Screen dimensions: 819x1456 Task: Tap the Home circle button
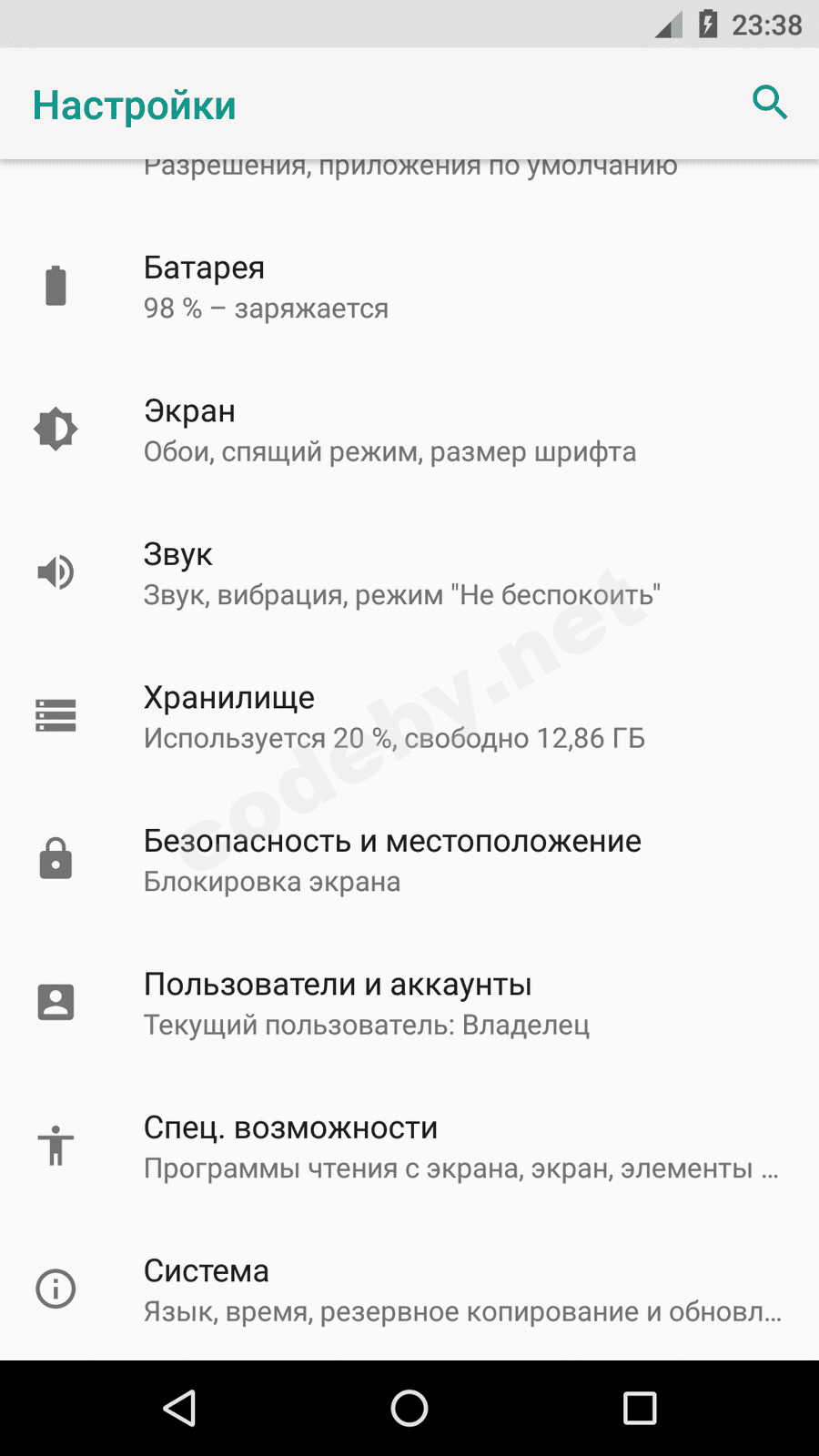409,1408
